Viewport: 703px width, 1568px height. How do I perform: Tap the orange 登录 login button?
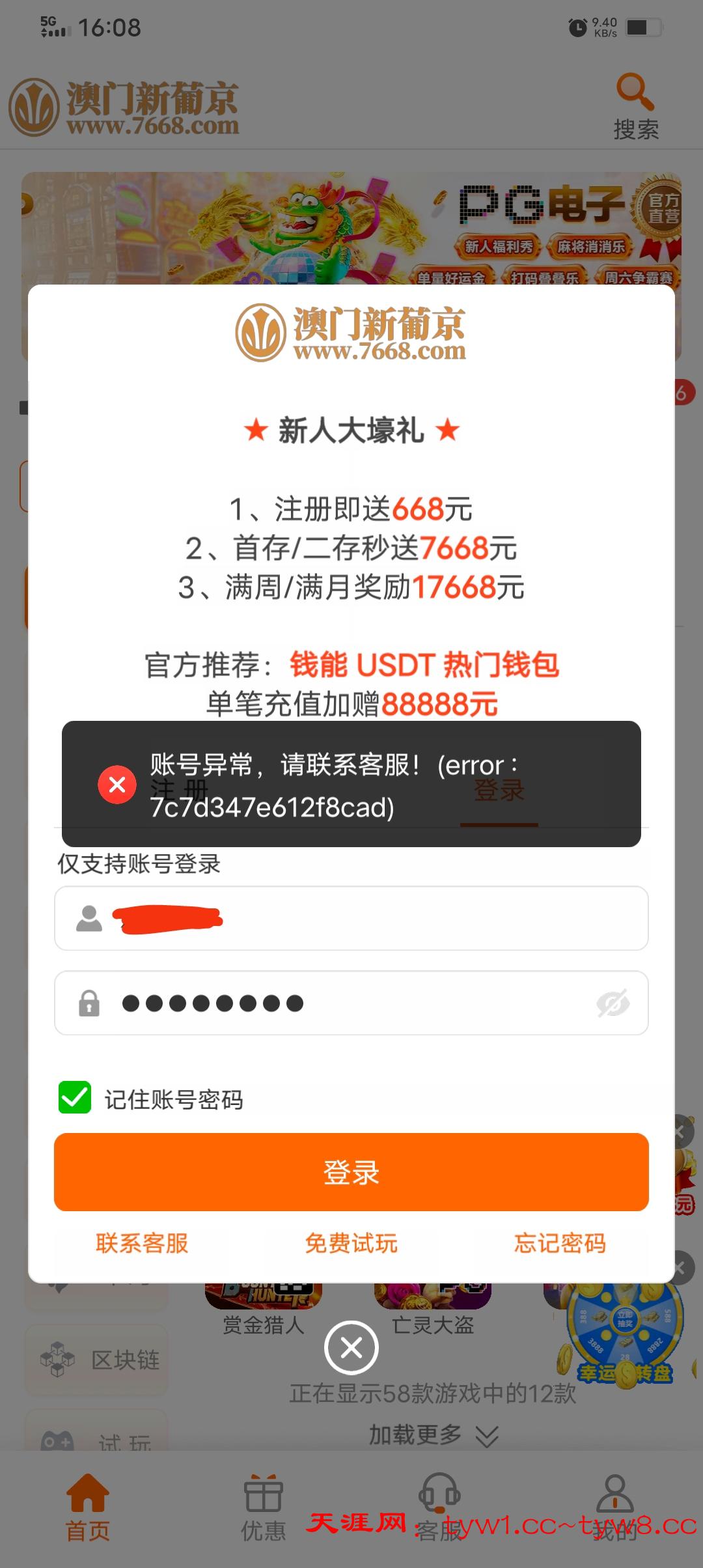(x=351, y=1172)
